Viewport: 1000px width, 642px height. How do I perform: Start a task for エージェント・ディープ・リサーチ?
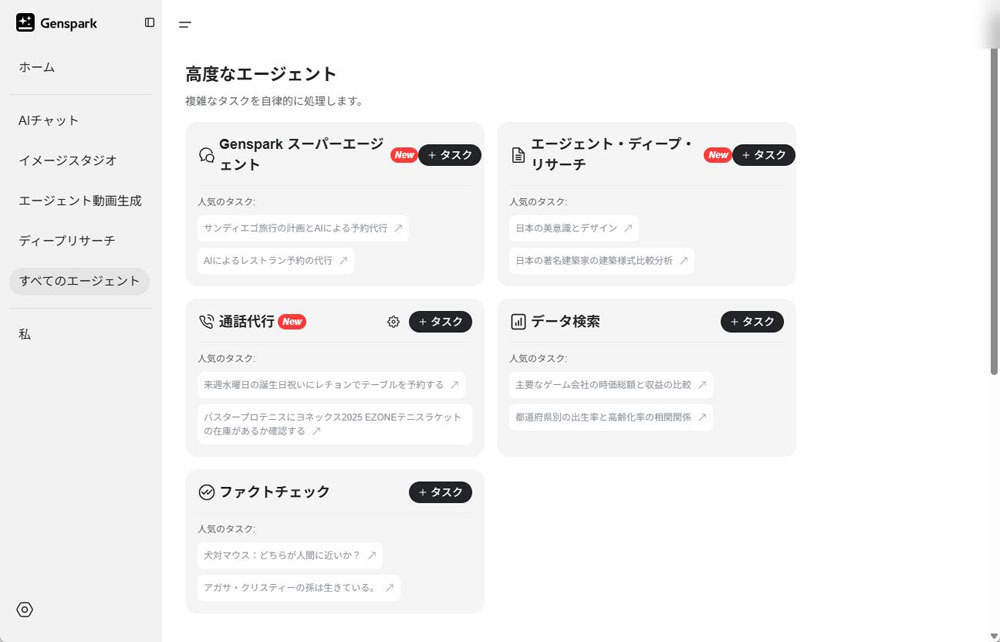point(764,155)
